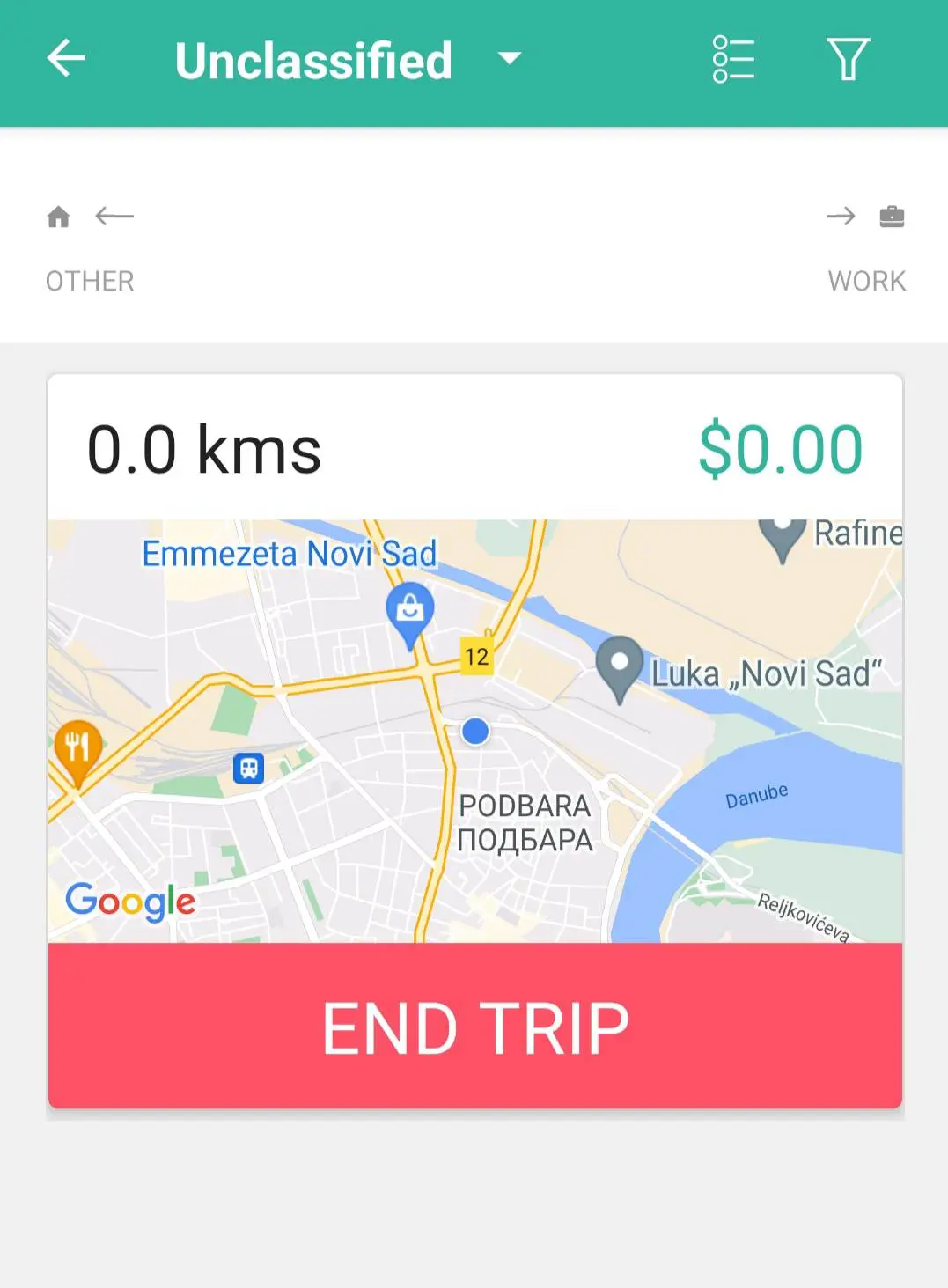Select the left swipe arrow next to home icon
The image size is (948, 1288).
[x=114, y=216]
